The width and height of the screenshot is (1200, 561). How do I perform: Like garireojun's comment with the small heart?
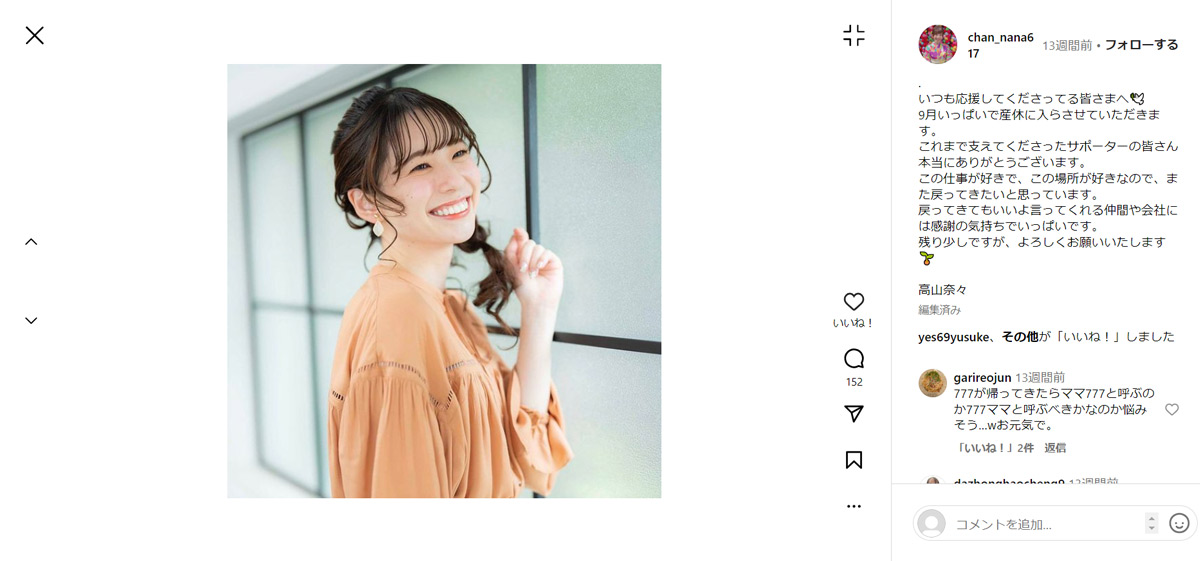click(1172, 409)
